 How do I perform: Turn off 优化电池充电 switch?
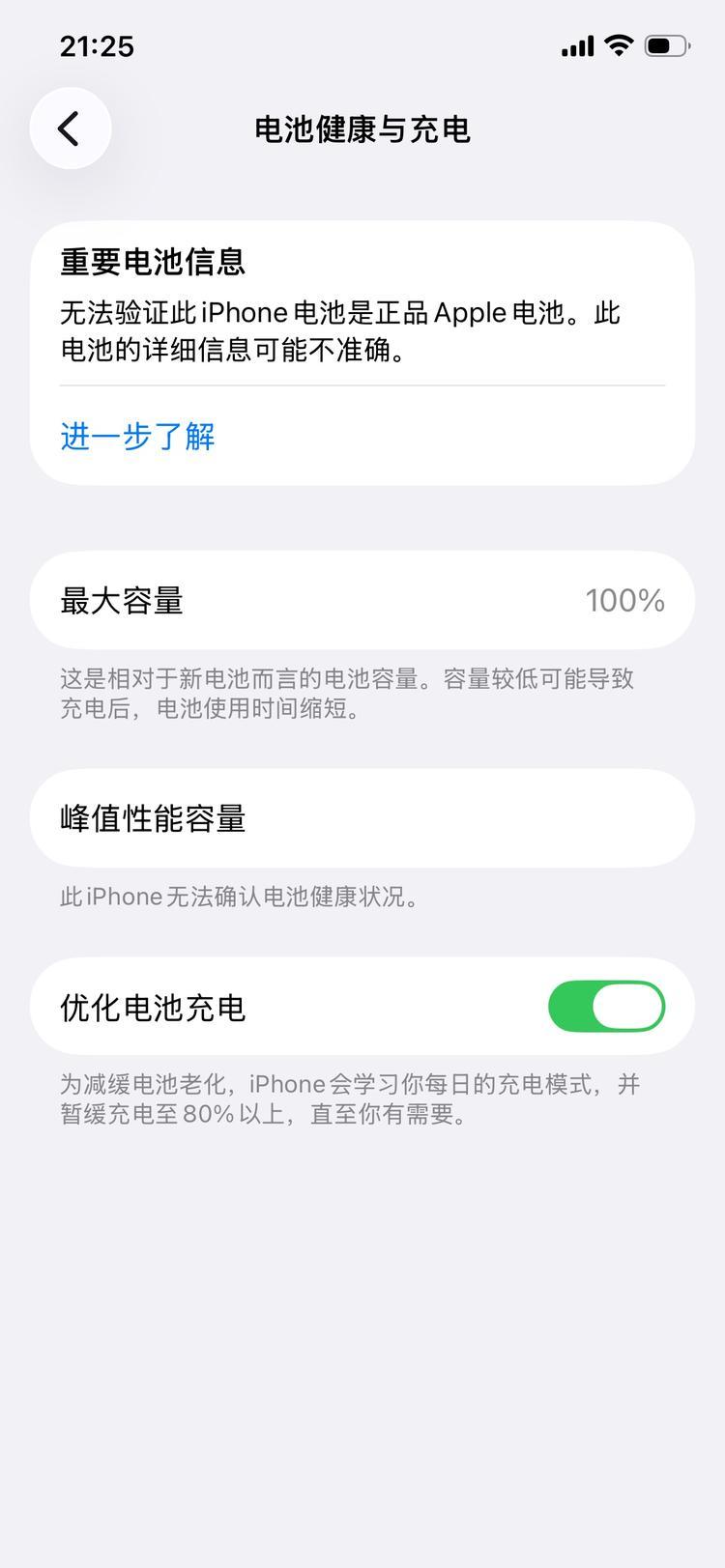[606, 1007]
